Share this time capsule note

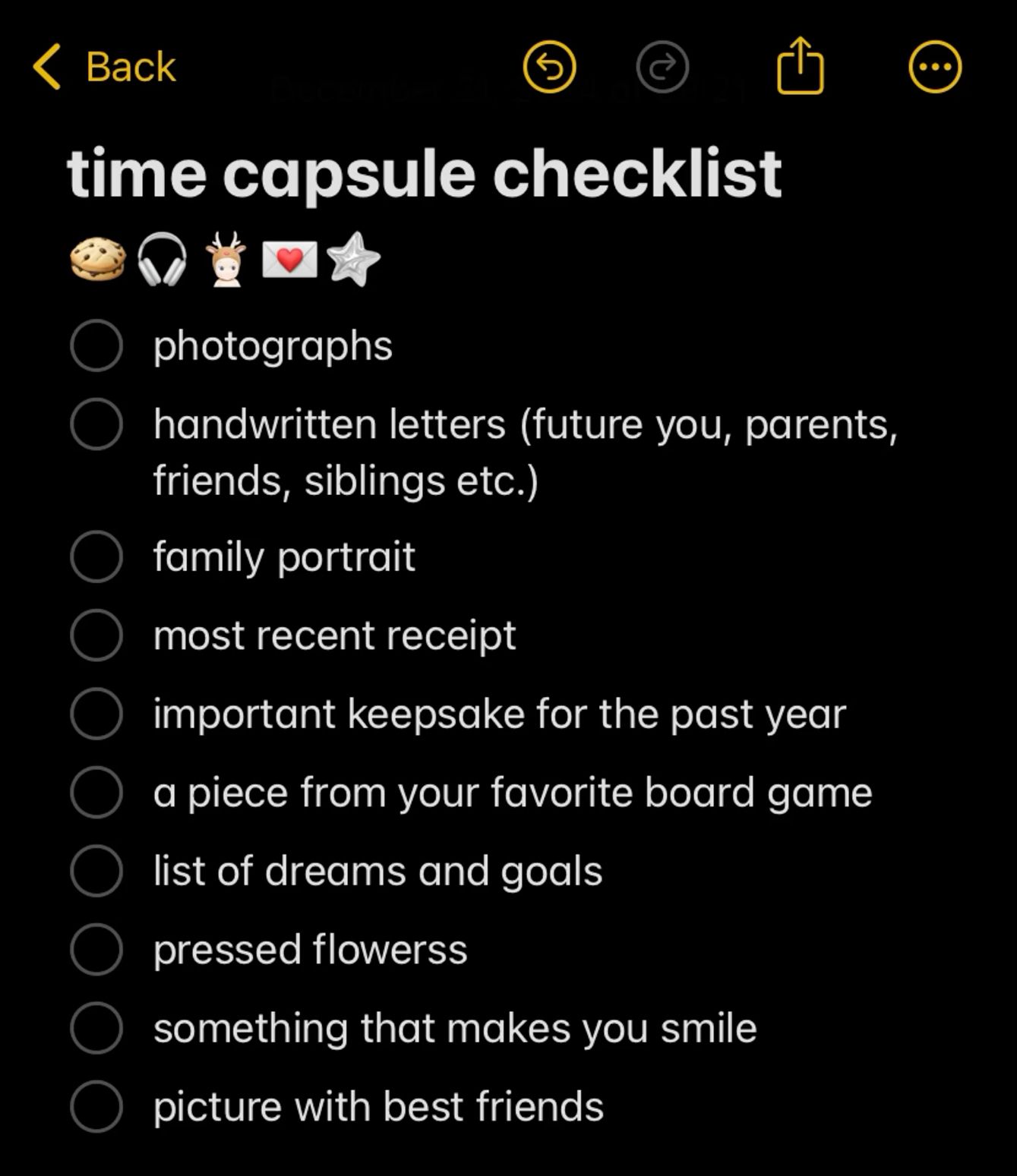(800, 66)
